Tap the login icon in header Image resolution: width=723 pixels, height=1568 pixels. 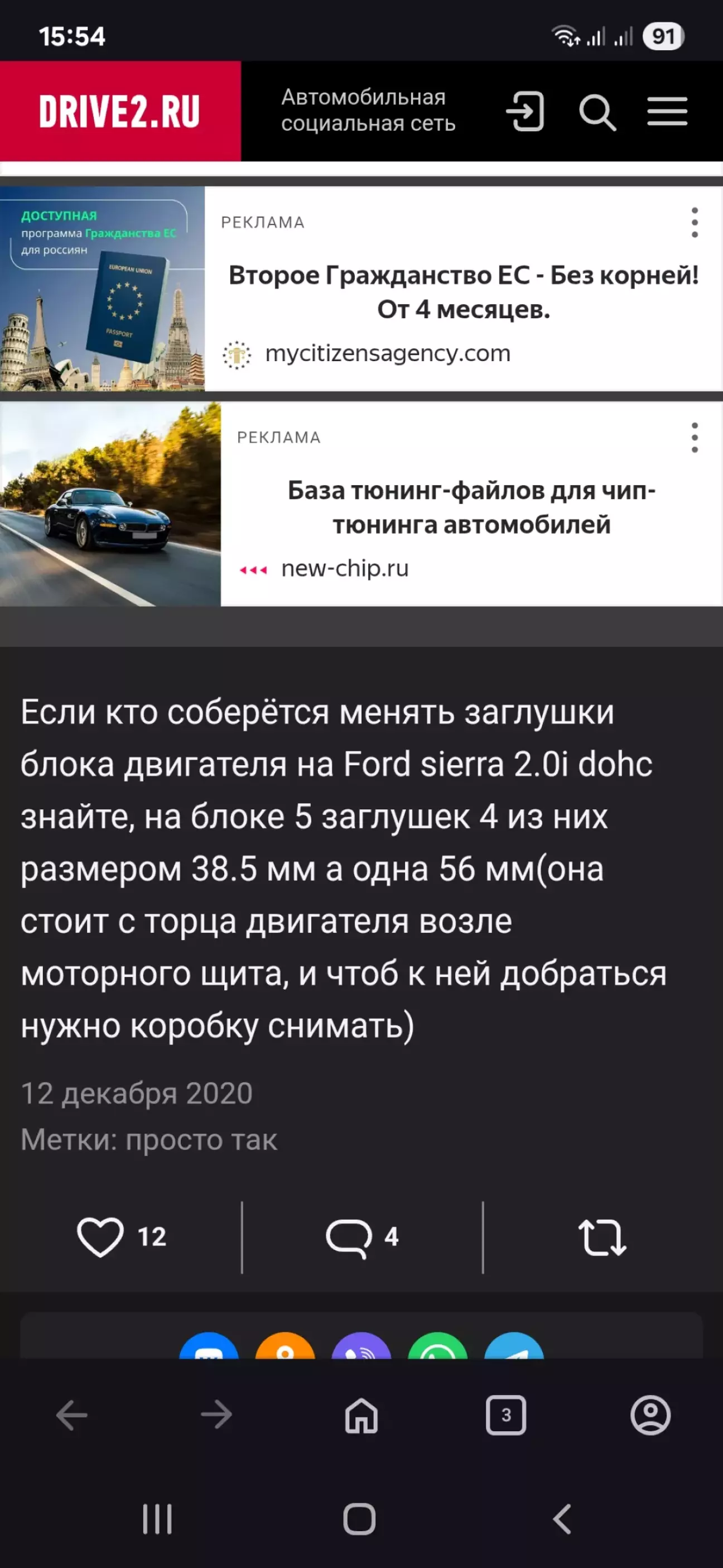(x=524, y=112)
